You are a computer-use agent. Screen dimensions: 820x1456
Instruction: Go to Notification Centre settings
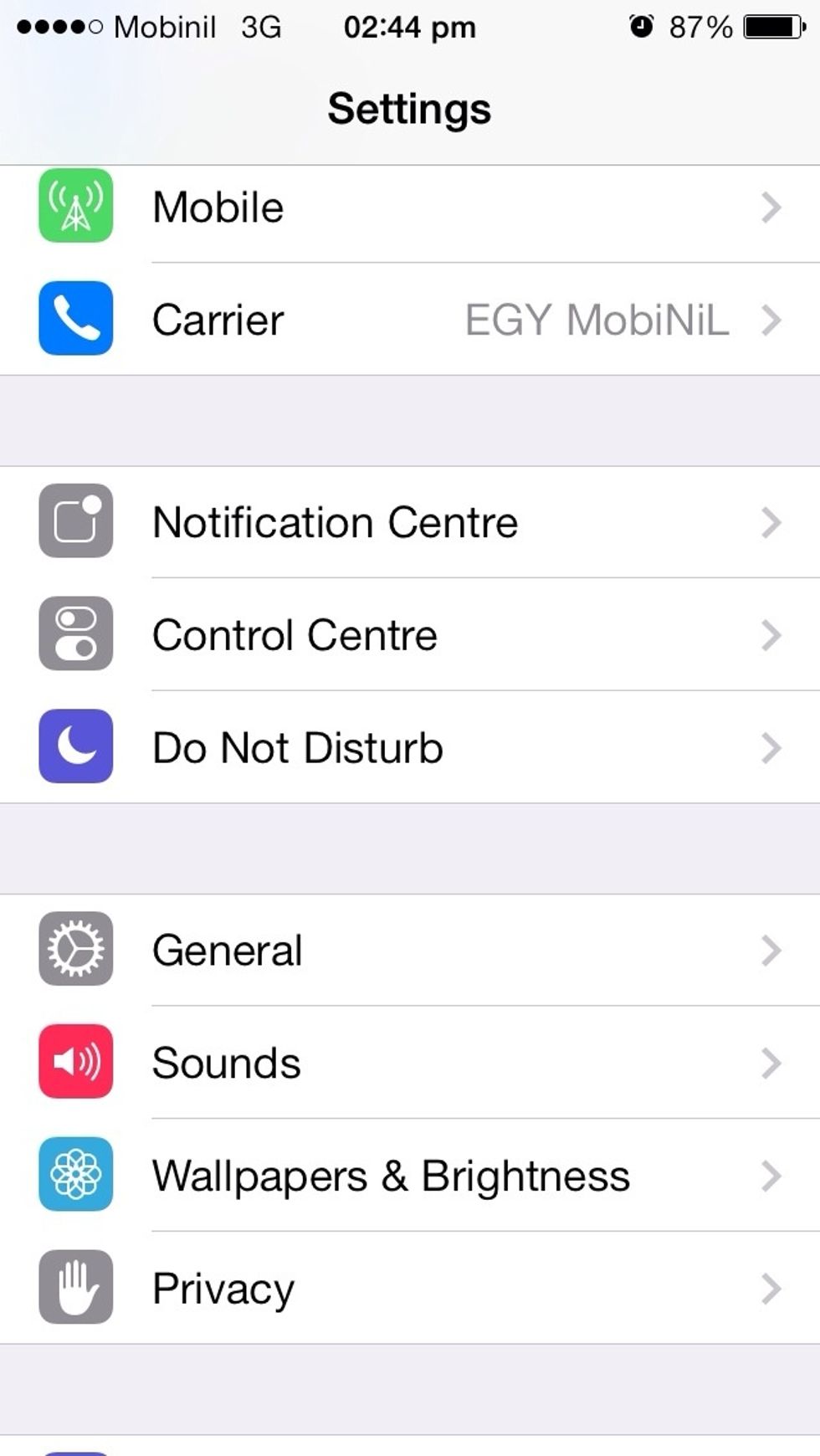pyautogui.click(x=410, y=522)
